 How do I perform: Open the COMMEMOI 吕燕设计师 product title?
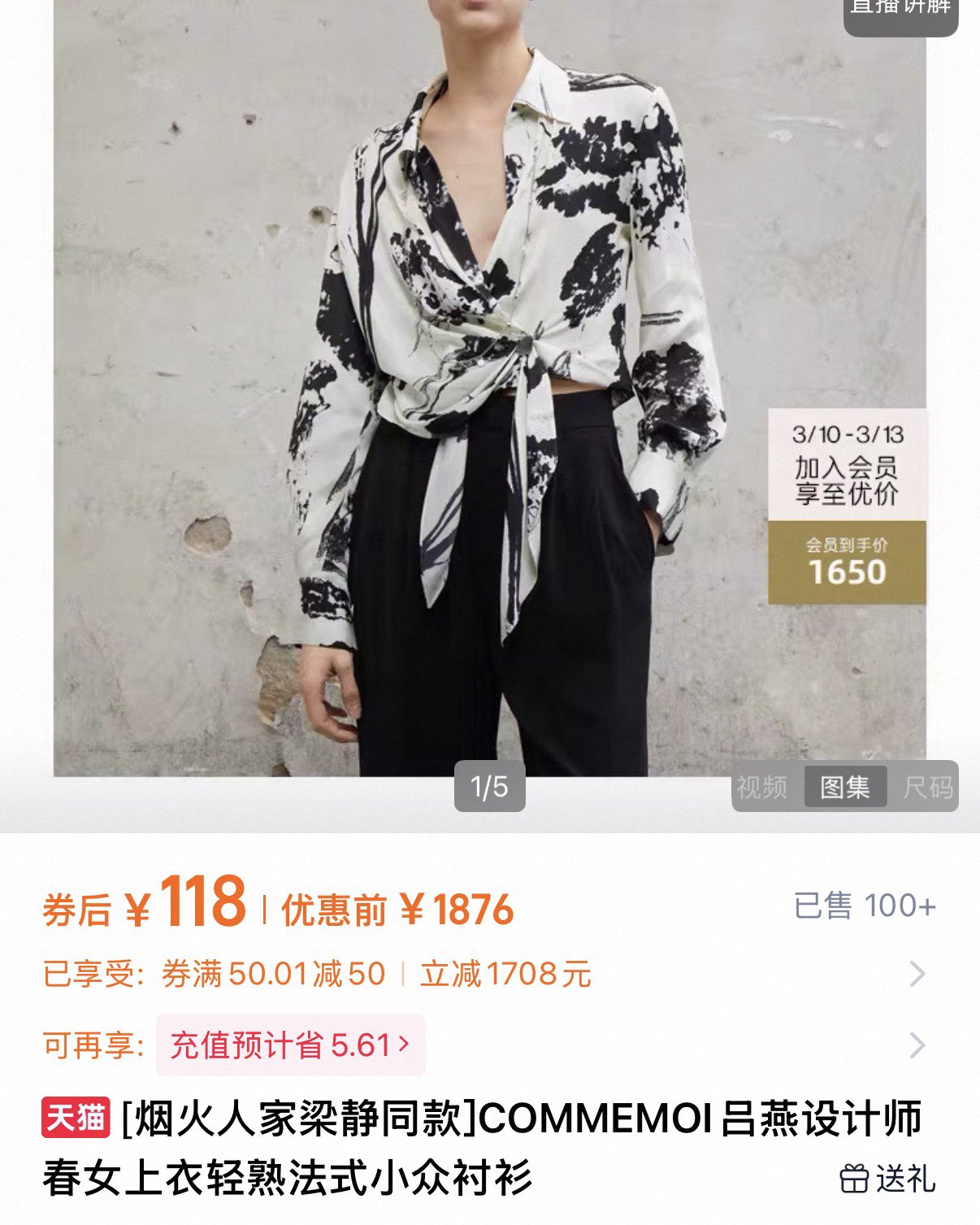(x=488, y=1150)
